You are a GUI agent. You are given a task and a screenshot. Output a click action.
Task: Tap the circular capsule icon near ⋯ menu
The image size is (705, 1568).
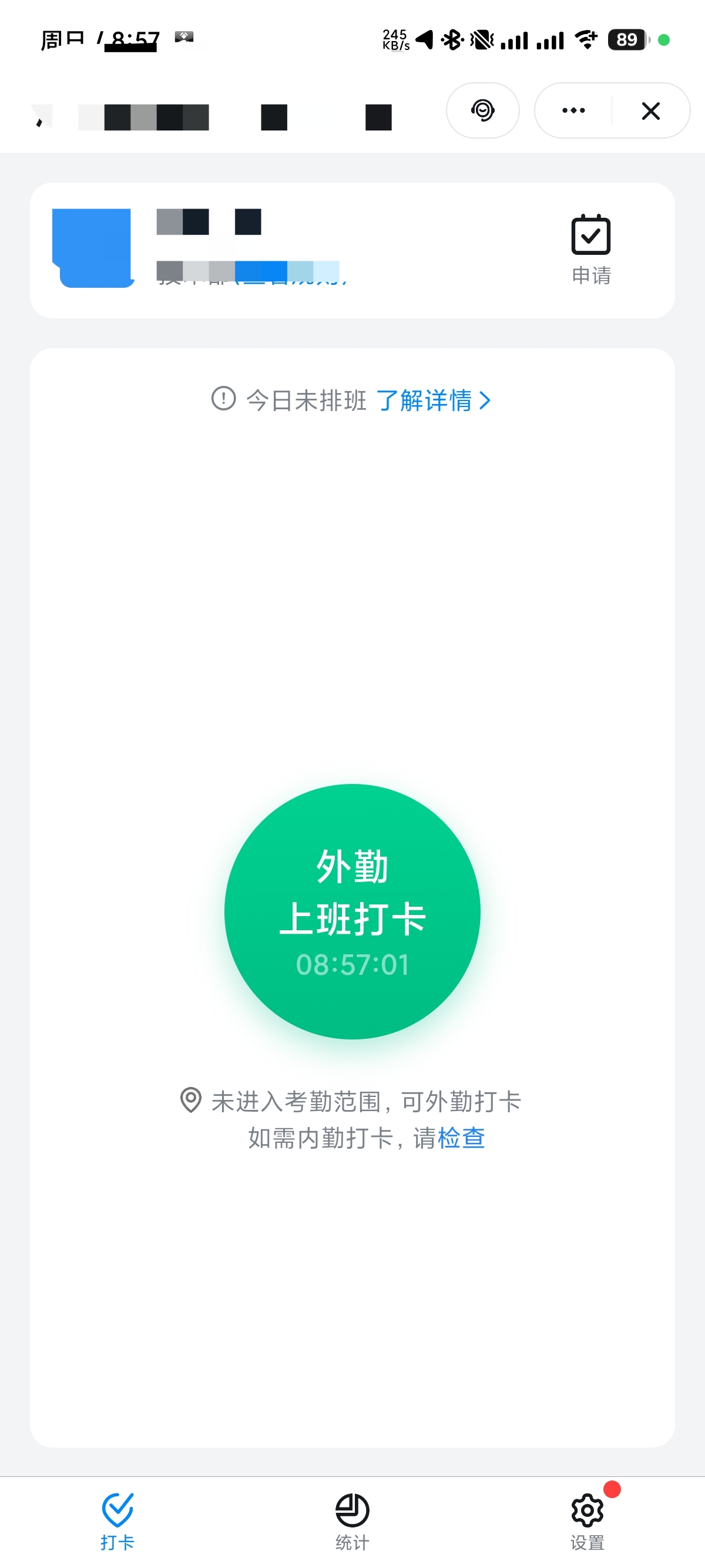(x=482, y=110)
